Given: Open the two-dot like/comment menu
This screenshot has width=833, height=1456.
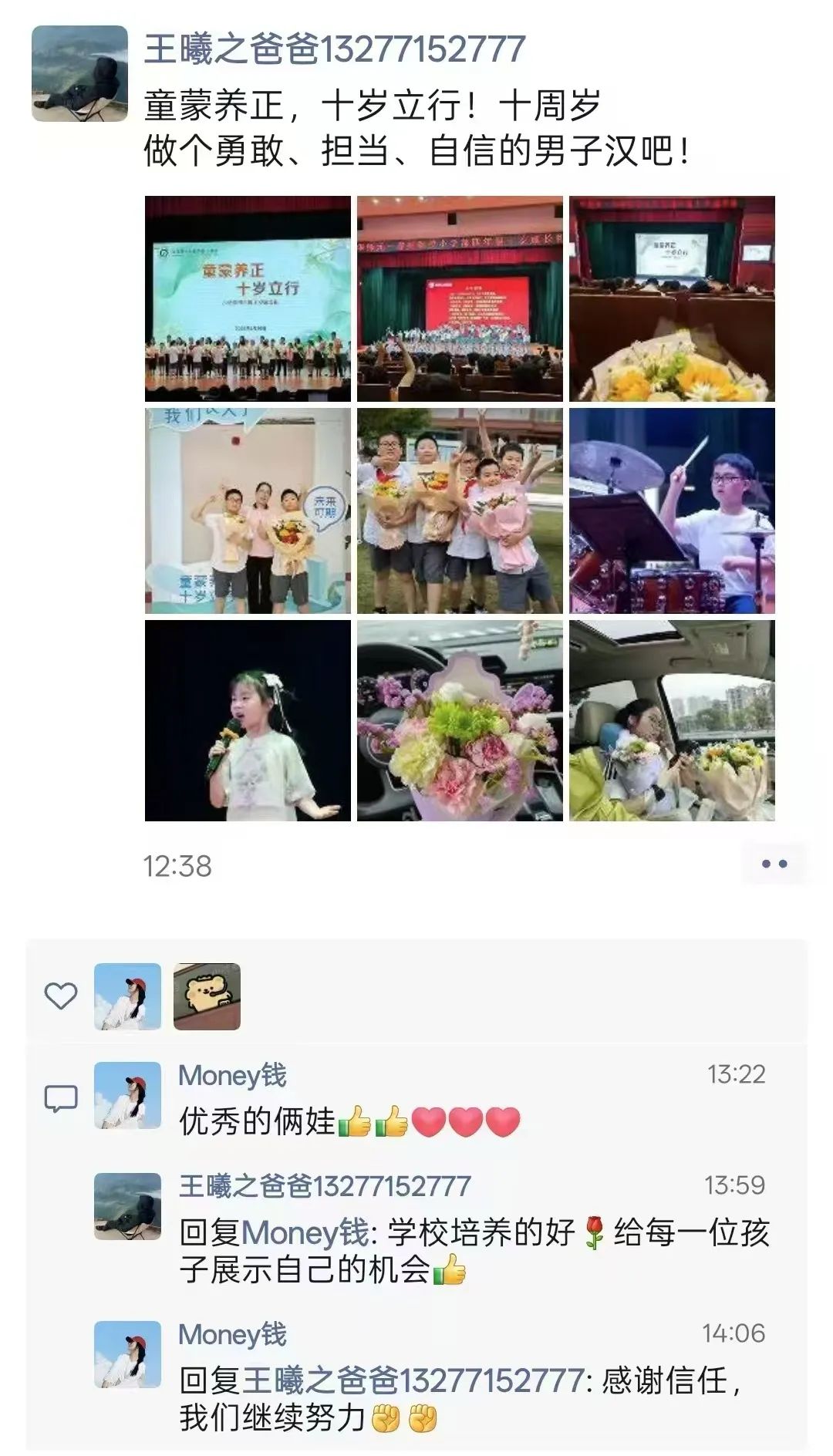Looking at the screenshot, I should click(774, 865).
